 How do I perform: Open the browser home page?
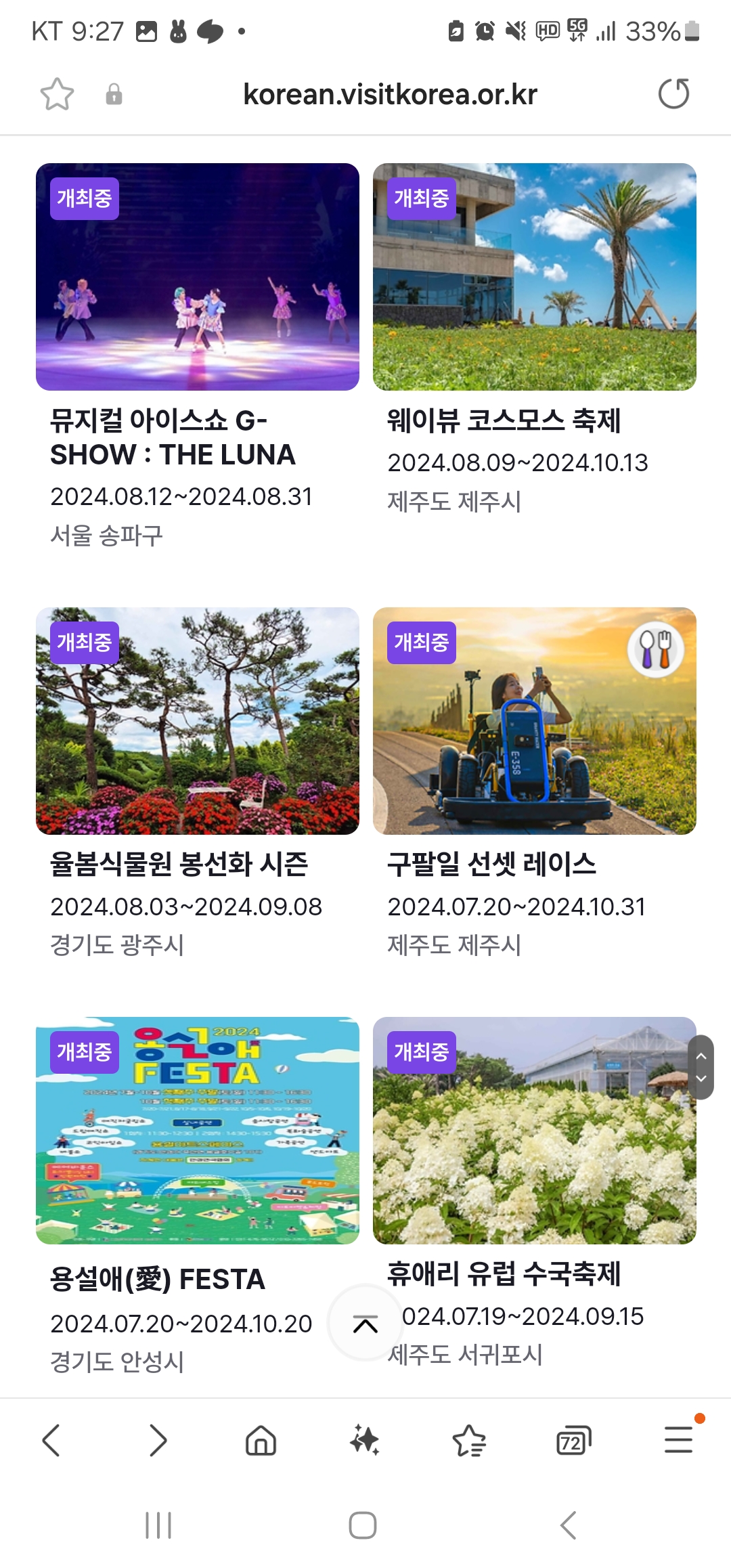tap(261, 1440)
